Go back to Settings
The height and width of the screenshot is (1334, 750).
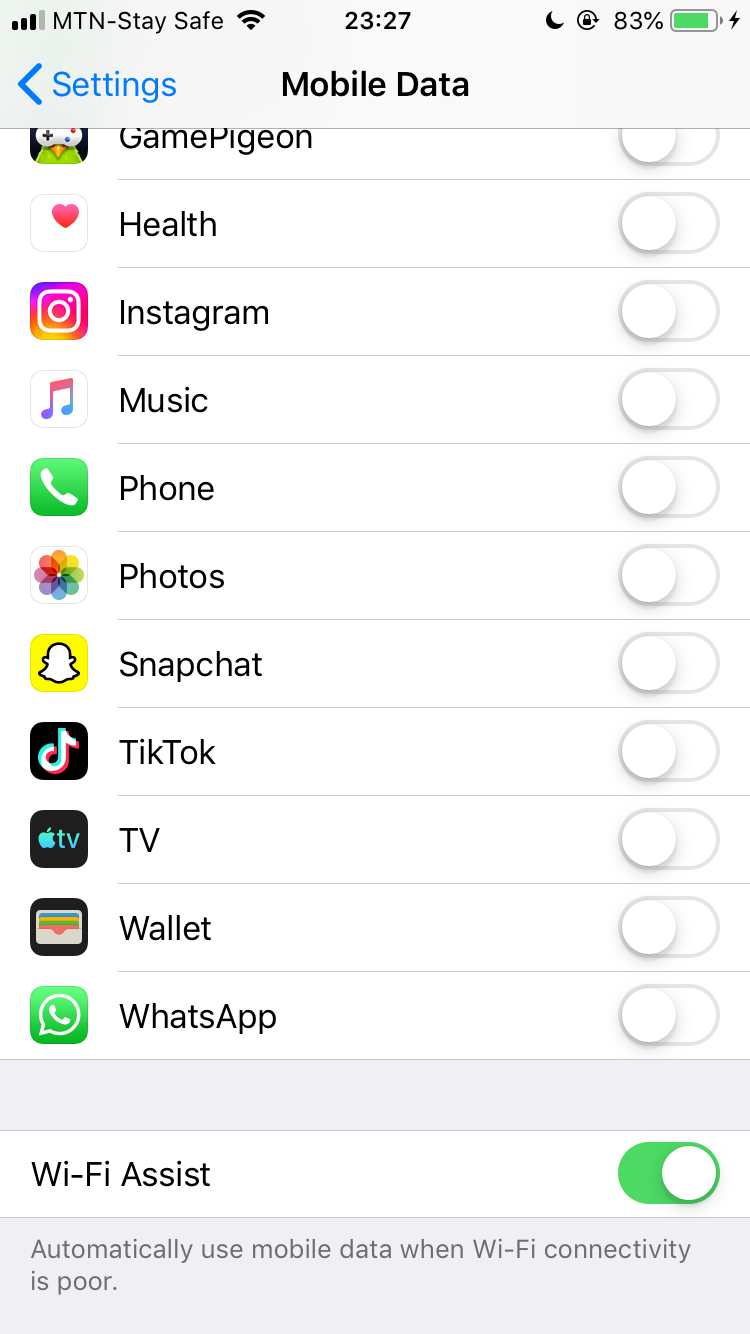pyautogui.click(x=98, y=85)
